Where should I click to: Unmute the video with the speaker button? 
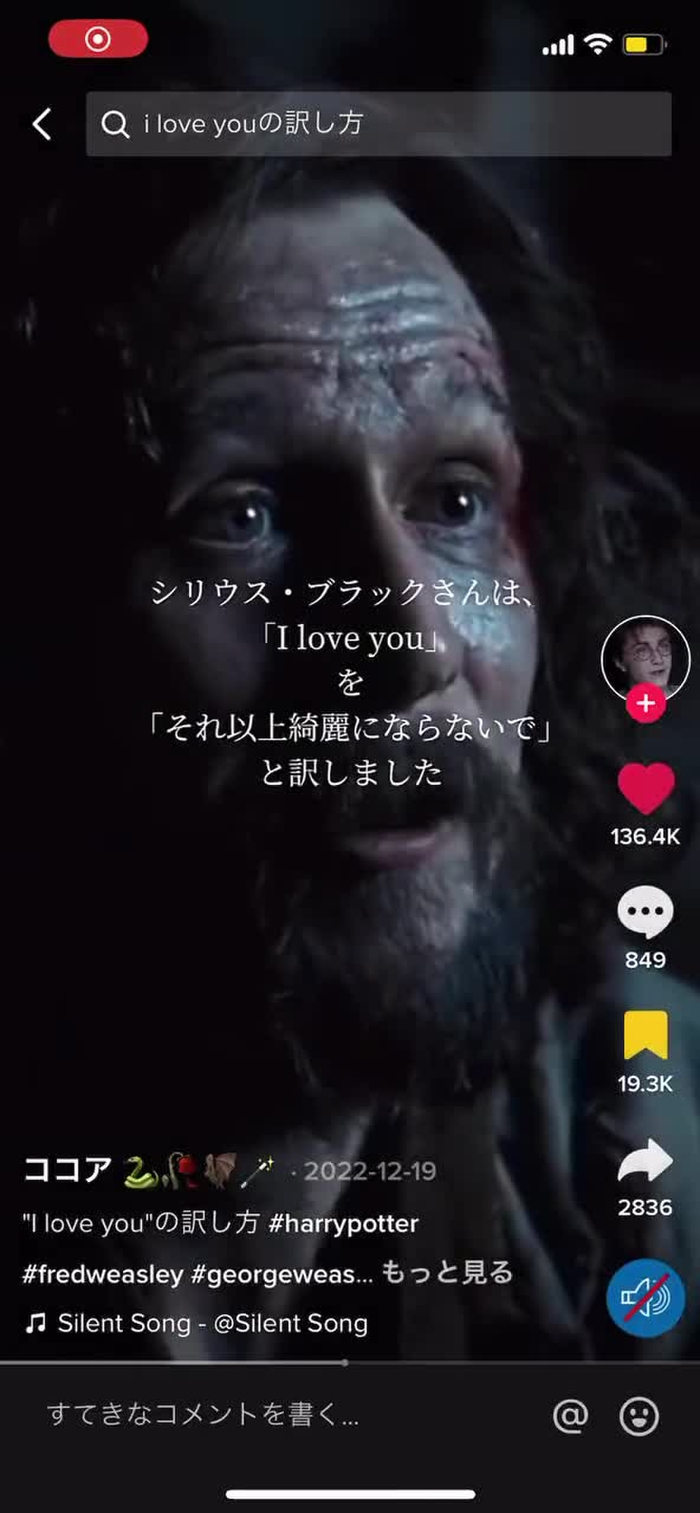point(645,1297)
